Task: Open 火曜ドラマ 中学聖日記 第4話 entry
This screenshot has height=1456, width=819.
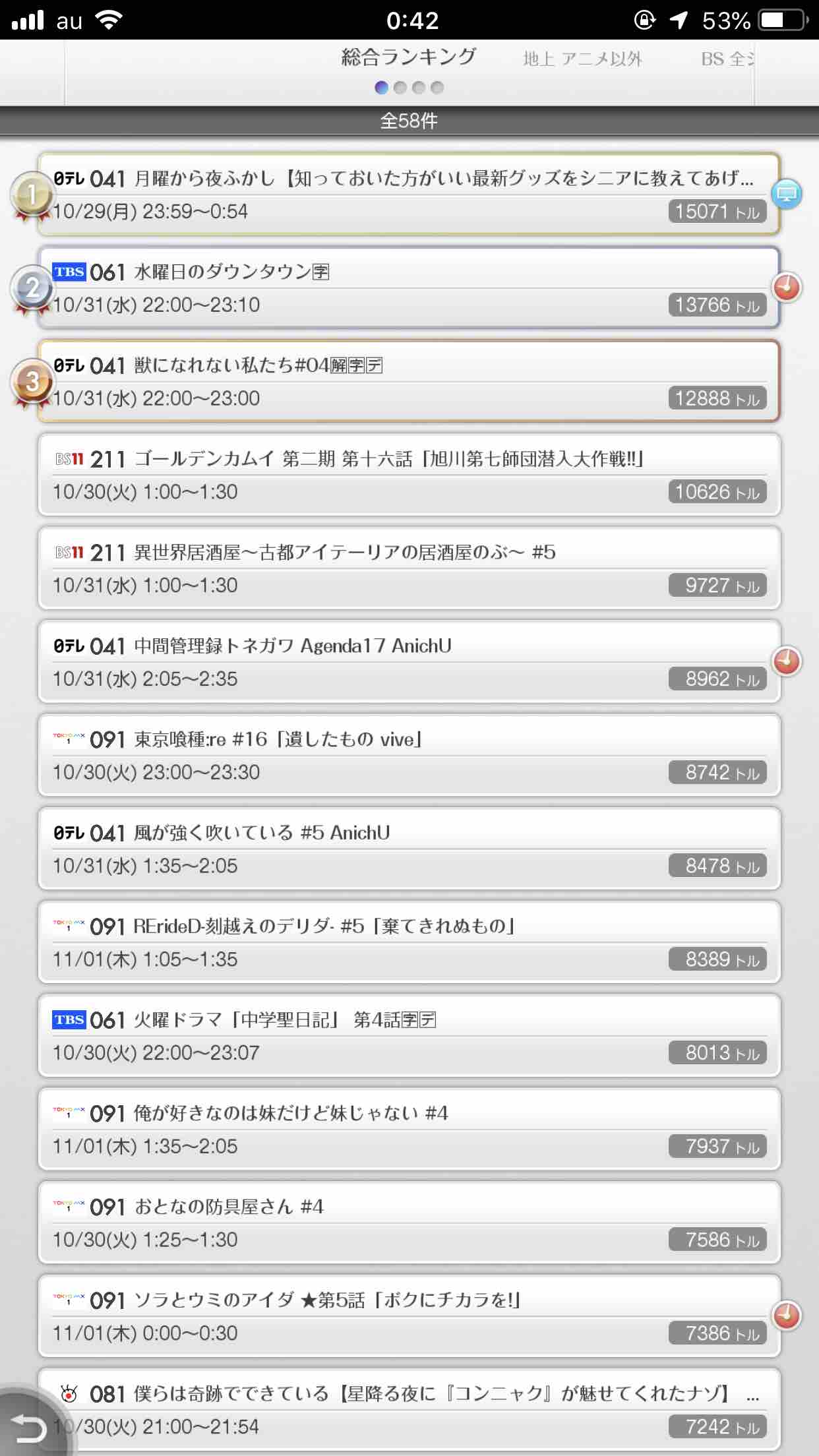Action: [x=409, y=1036]
